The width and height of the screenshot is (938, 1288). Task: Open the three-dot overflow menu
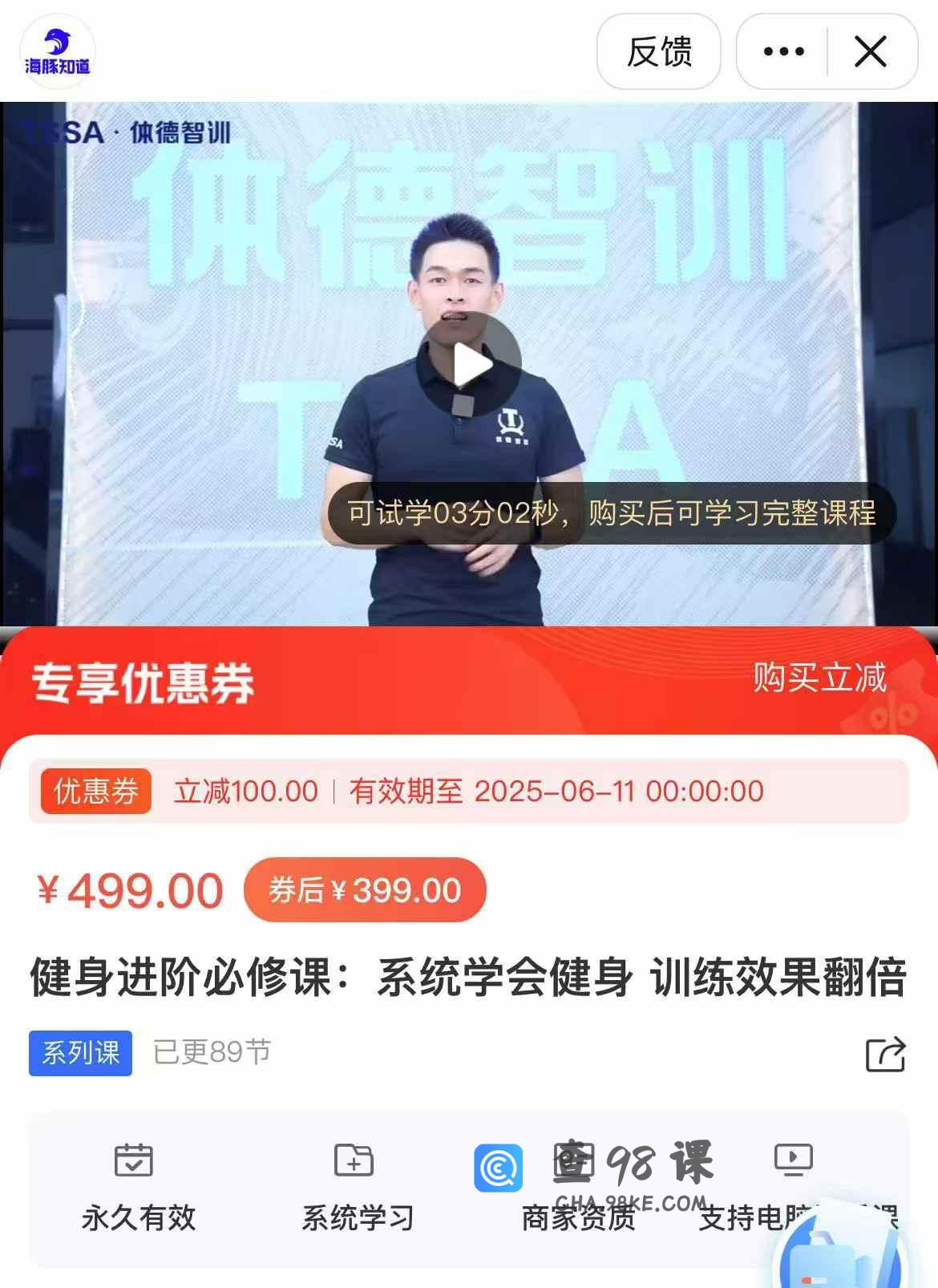[783, 52]
